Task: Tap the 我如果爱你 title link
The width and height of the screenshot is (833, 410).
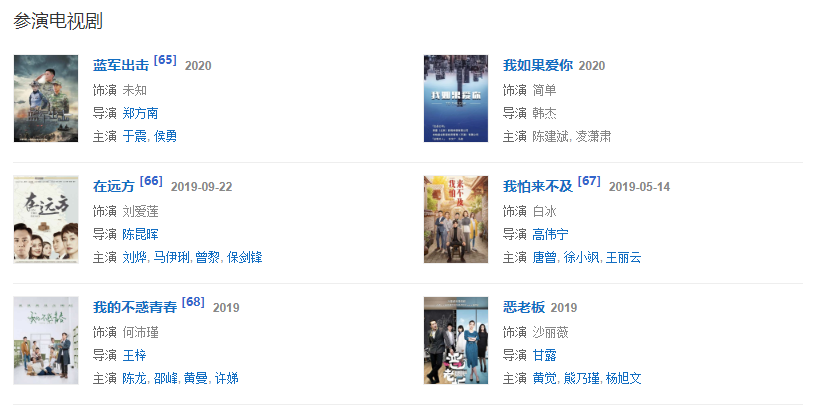Action: tap(538, 66)
